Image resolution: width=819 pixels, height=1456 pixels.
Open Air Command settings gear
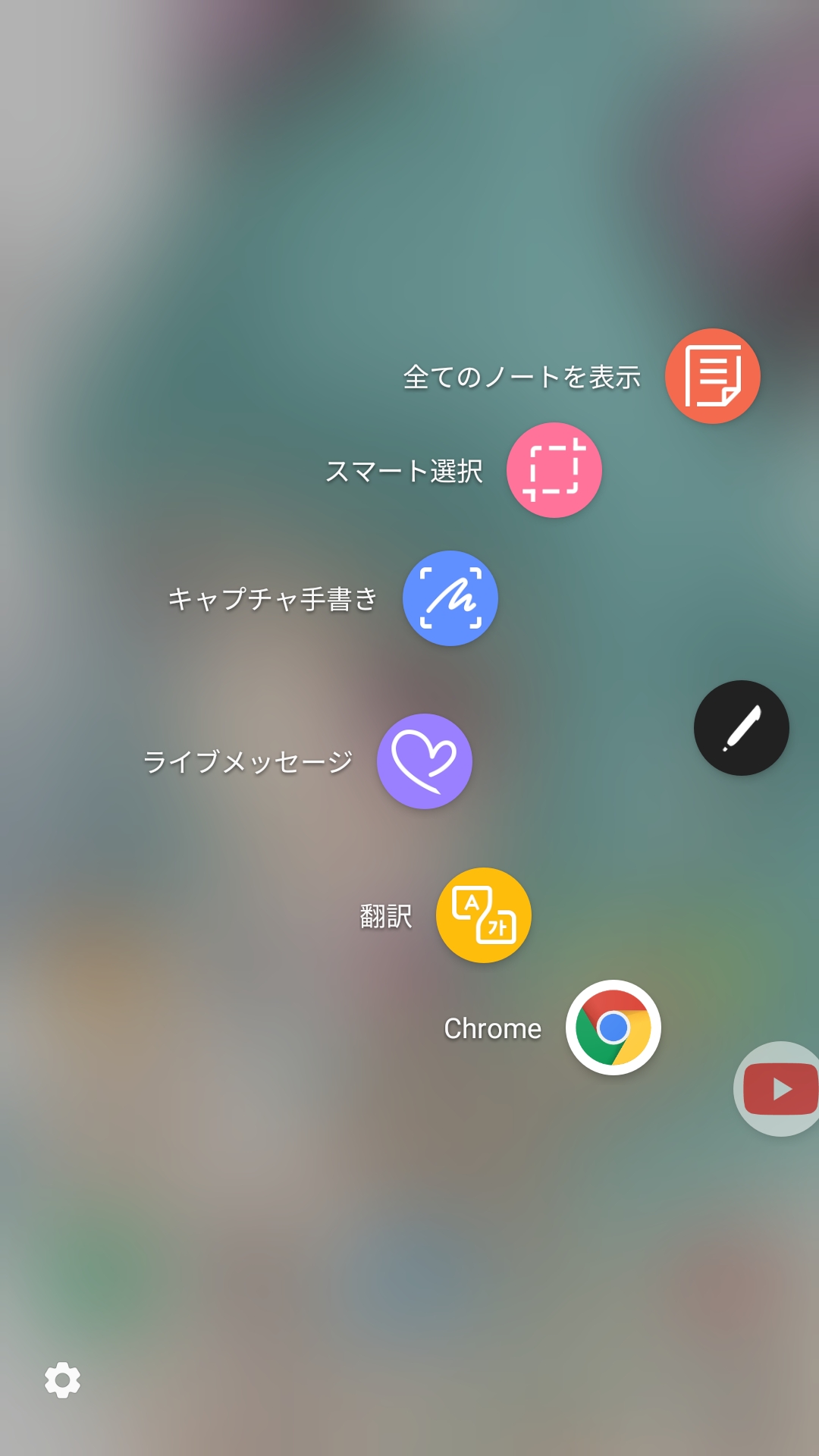pyautogui.click(x=63, y=1380)
